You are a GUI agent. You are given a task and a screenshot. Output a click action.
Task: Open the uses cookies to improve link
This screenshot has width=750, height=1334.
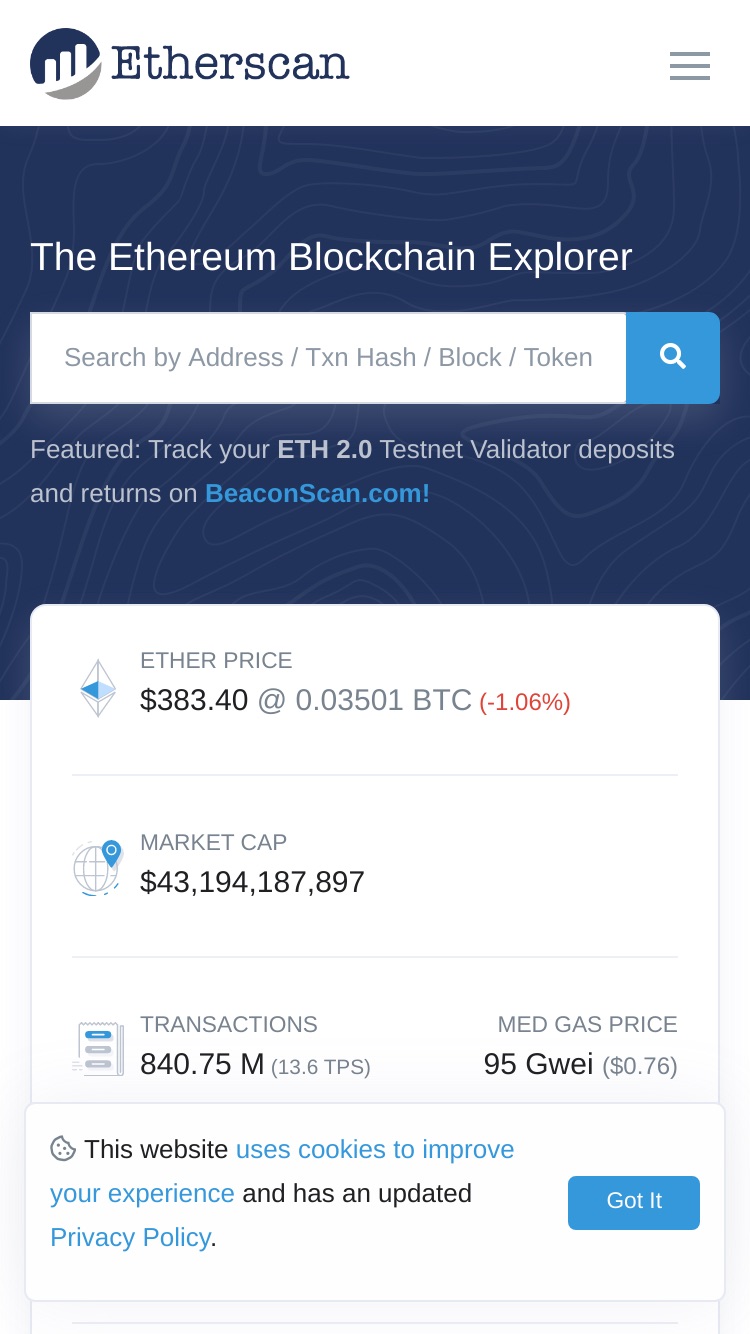coord(282,1171)
